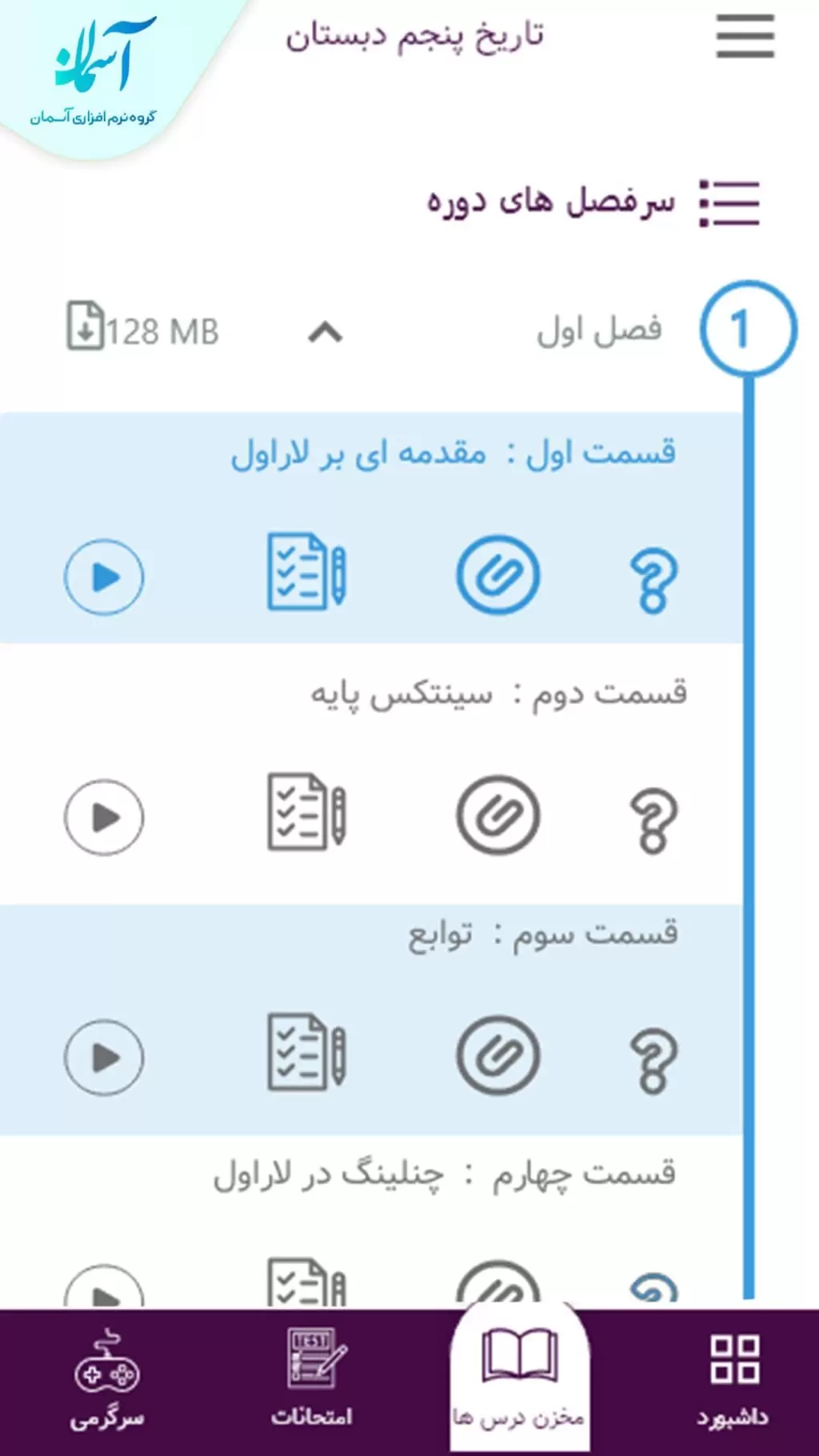Open the question mark for توابع section

(x=653, y=1062)
